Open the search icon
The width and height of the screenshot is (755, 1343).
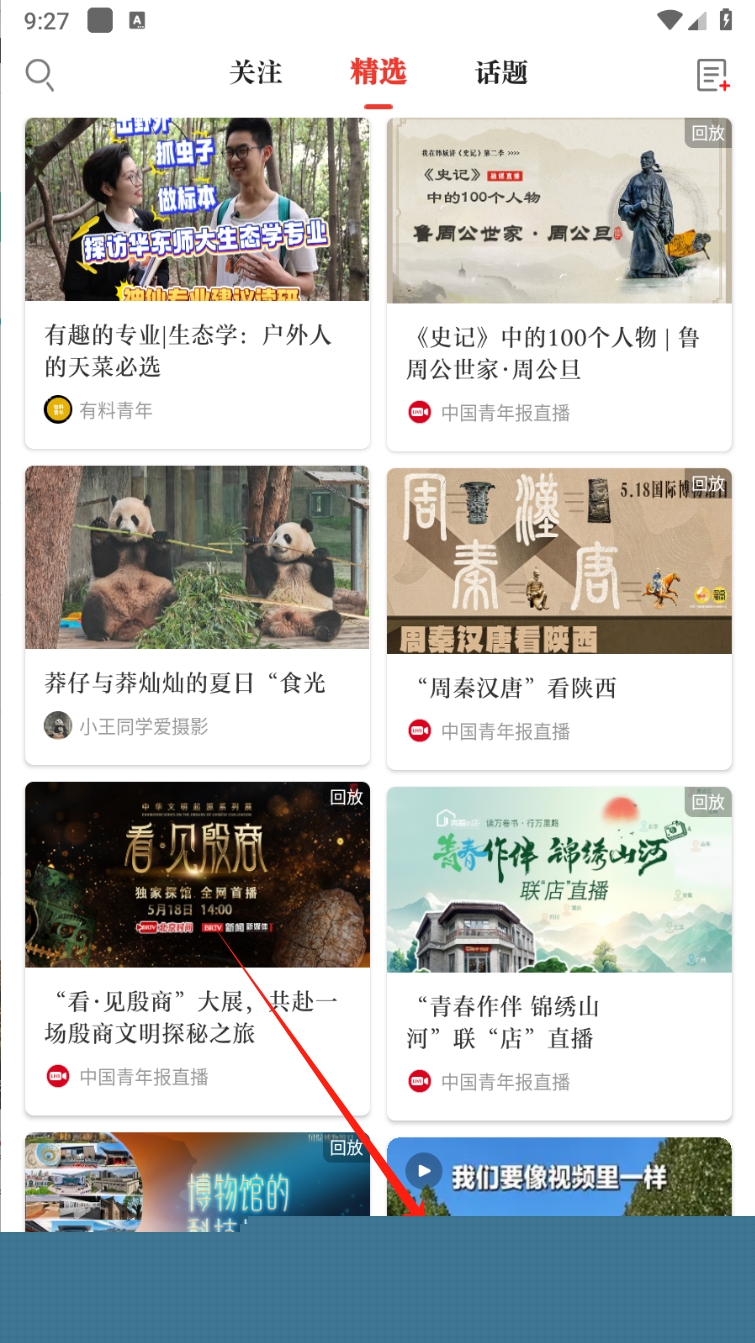point(39,74)
